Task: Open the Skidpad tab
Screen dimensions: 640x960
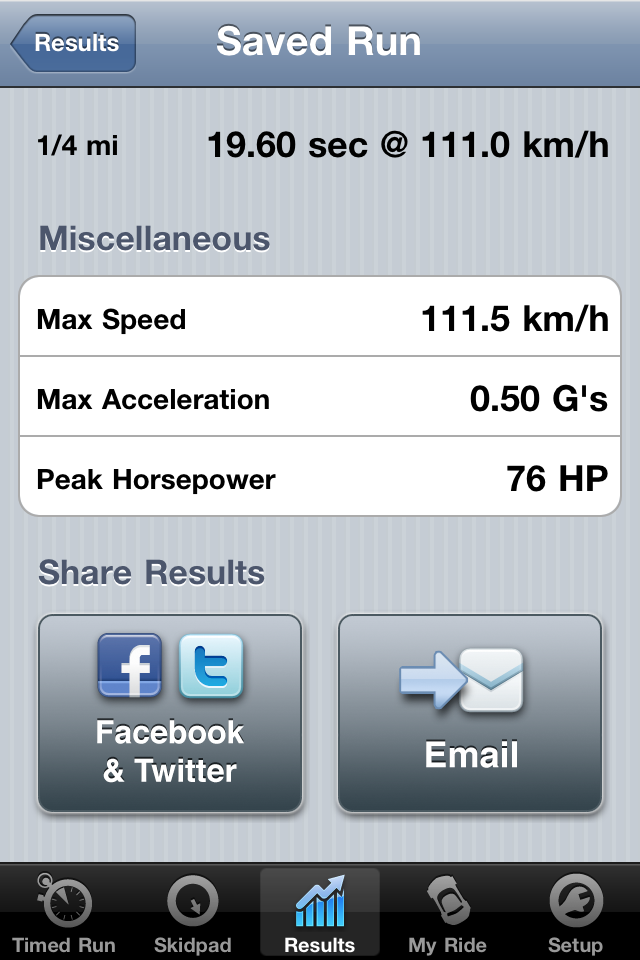Action: coord(192,914)
